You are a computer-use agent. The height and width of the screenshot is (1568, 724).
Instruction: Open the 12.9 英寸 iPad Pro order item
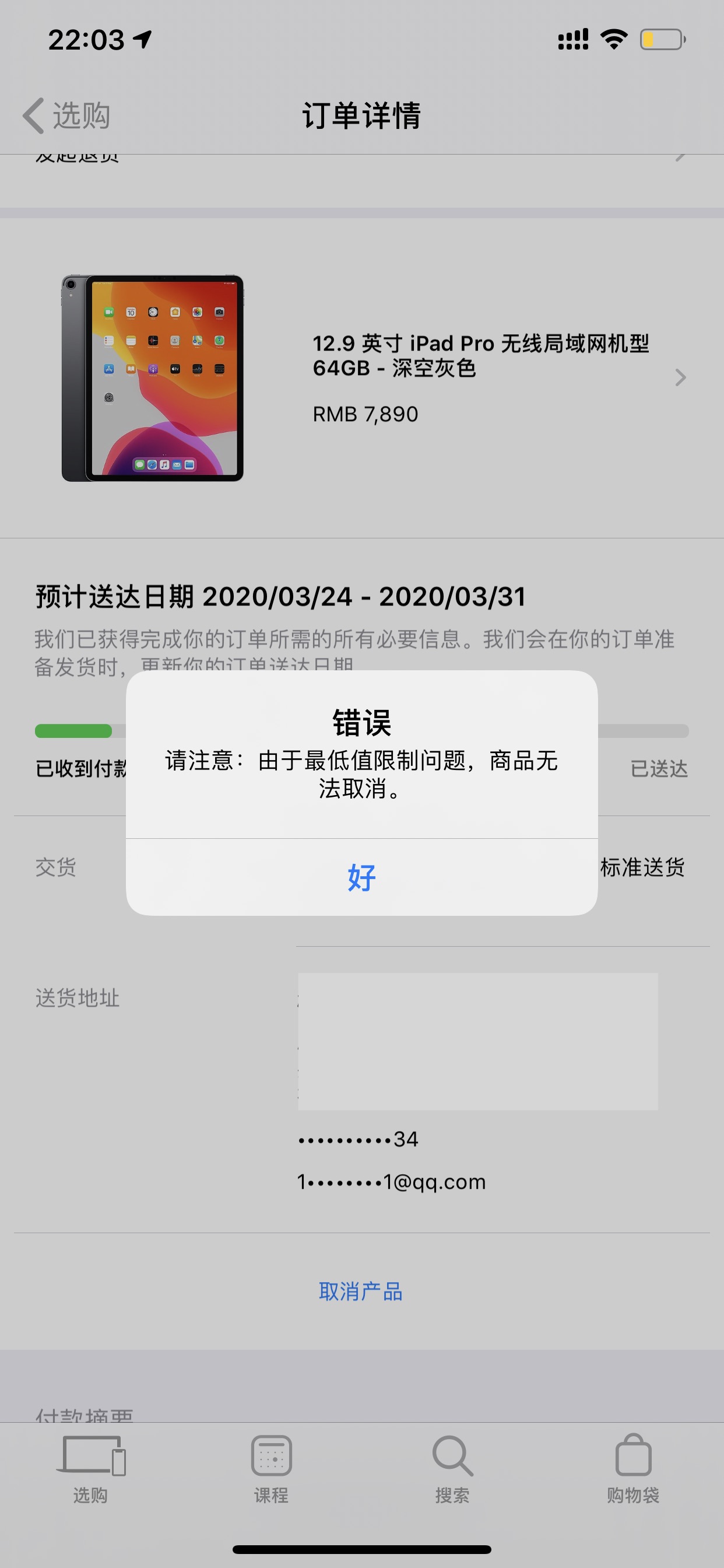(481, 377)
